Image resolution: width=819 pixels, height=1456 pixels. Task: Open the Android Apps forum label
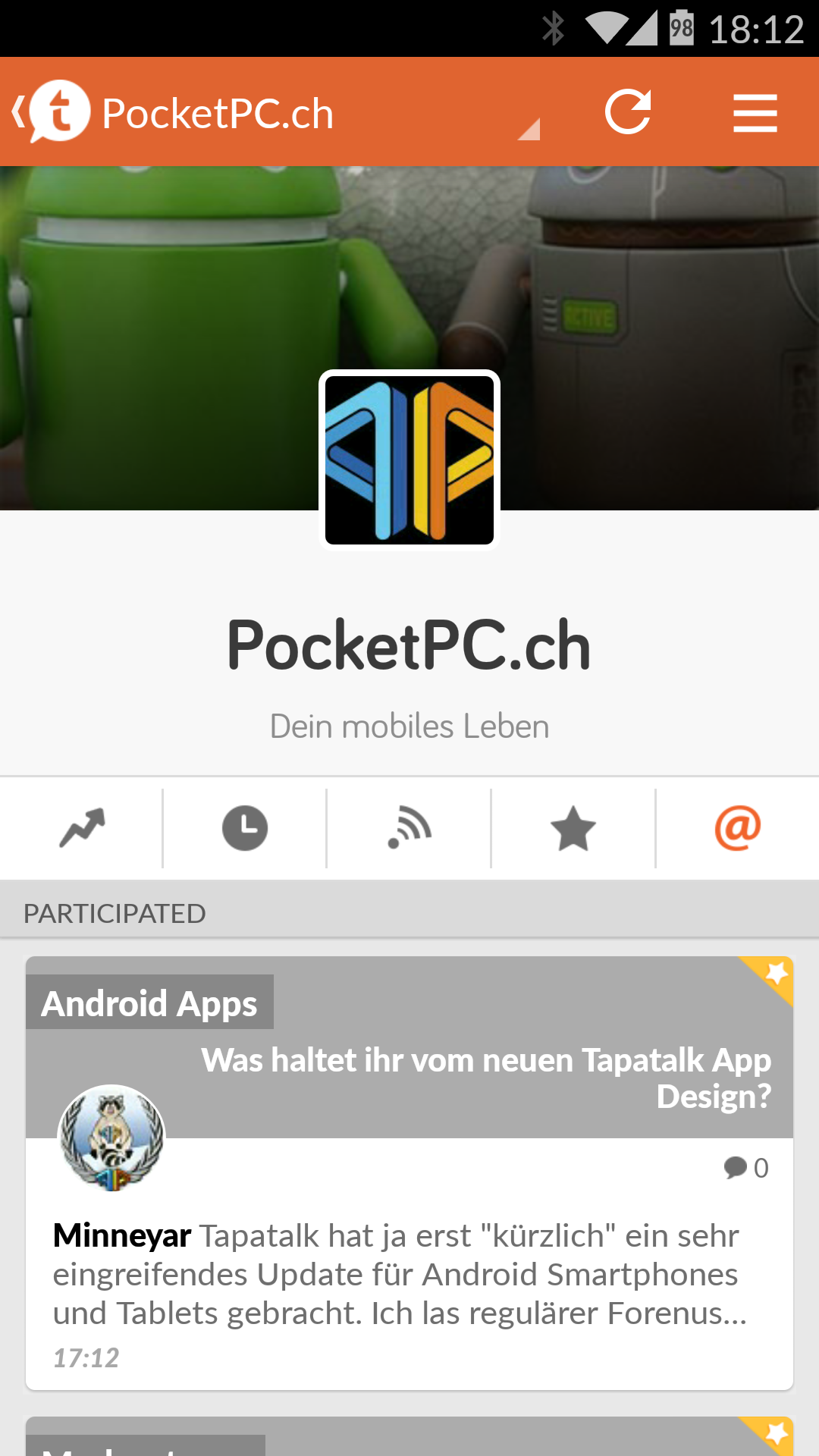click(149, 1003)
